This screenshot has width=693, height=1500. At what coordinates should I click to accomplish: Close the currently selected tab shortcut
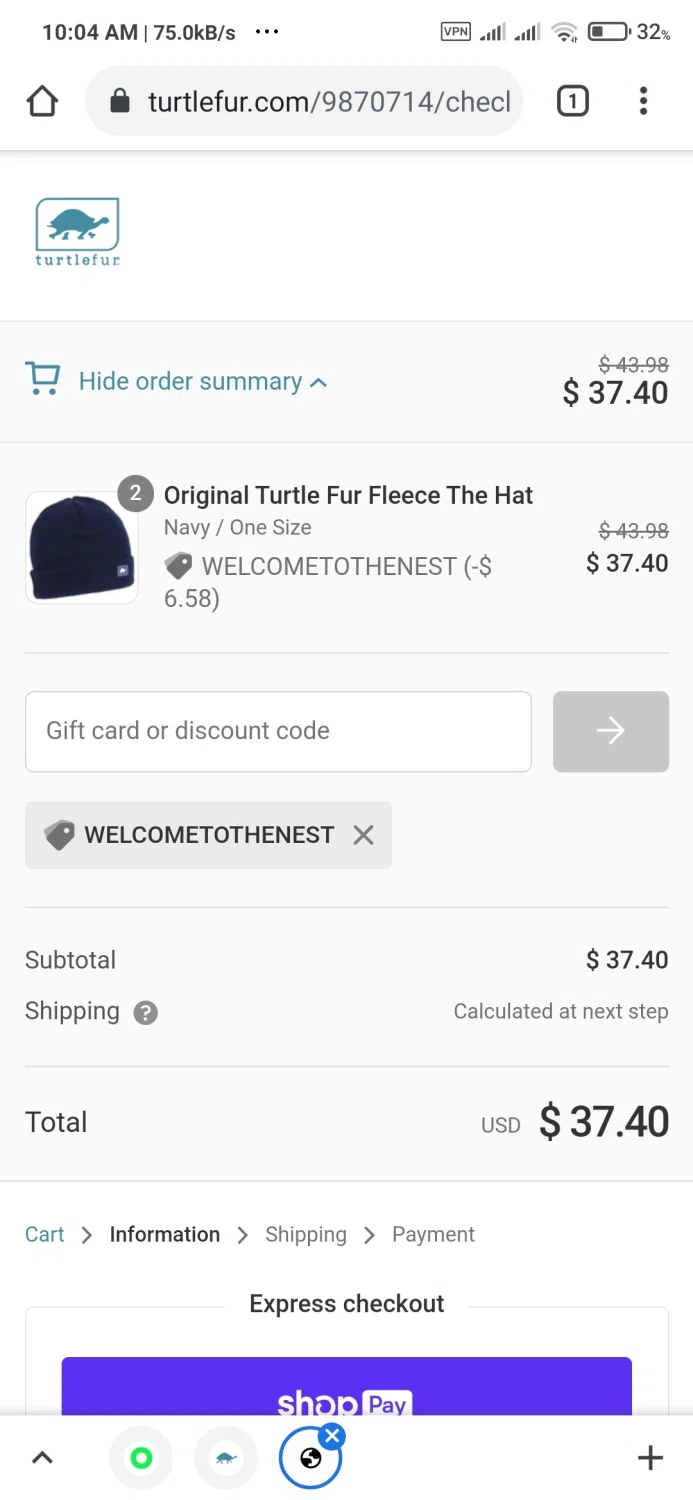333,1437
